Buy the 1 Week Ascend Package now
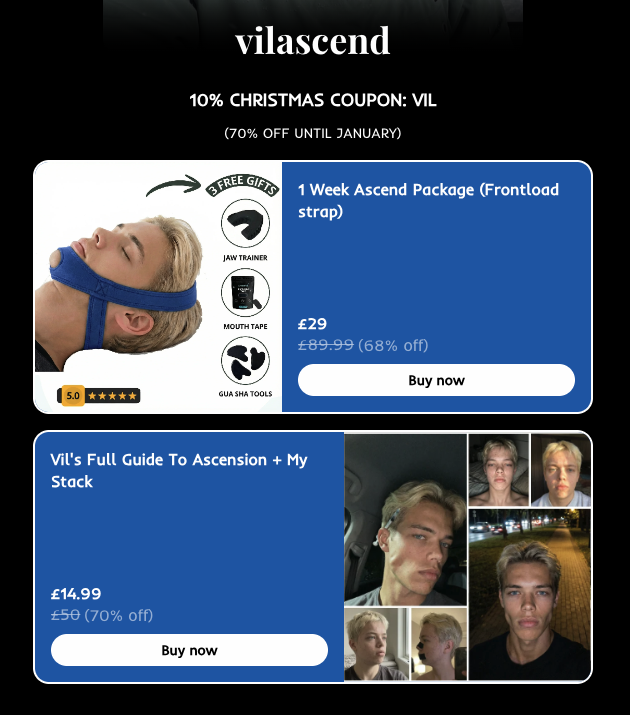 click(x=436, y=380)
